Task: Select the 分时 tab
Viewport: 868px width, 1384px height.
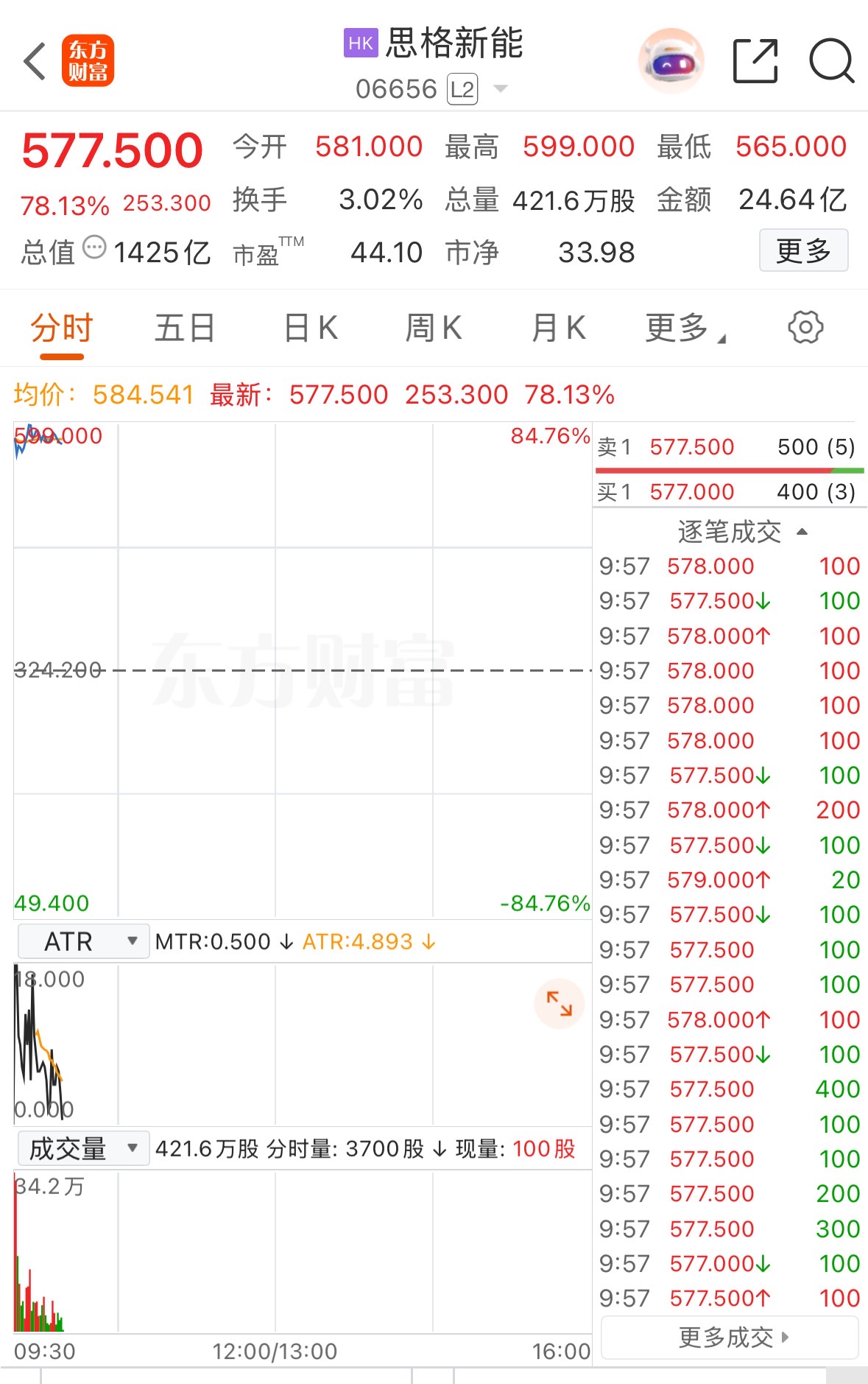Action: click(x=62, y=328)
